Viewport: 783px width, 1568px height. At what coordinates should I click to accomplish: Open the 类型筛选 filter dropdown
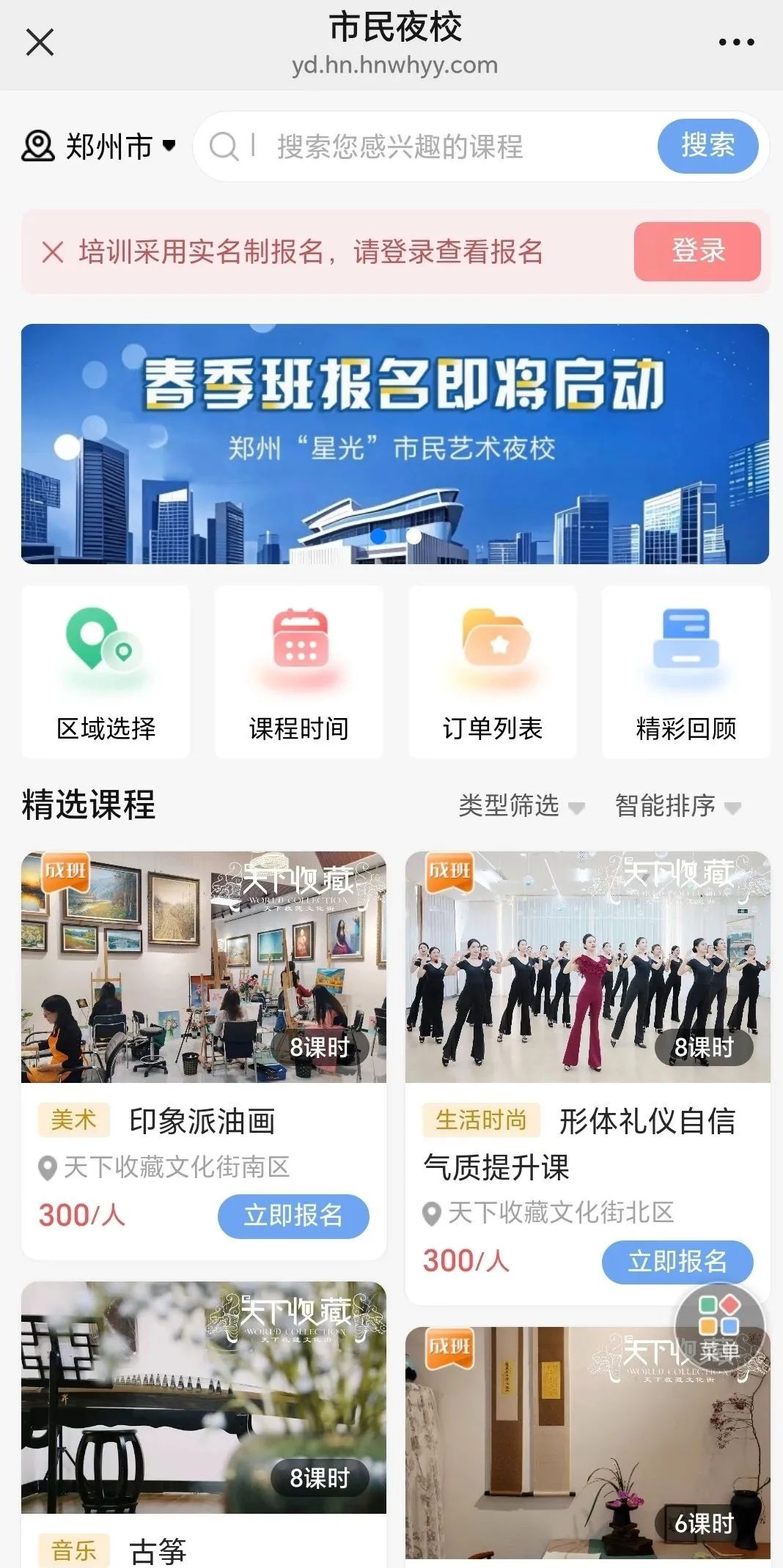pyautogui.click(x=521, y=807)
